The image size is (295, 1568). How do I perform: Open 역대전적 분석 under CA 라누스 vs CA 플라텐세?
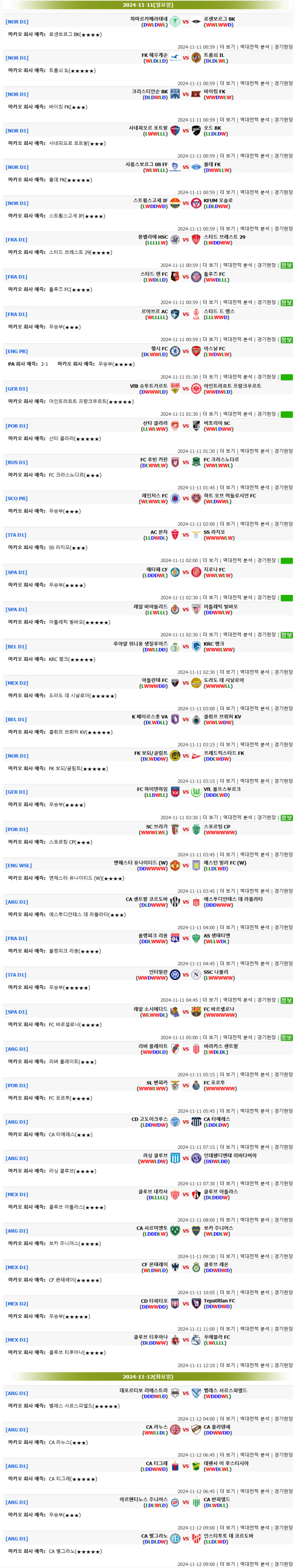pyautogui.click(x=254, y=1455)
